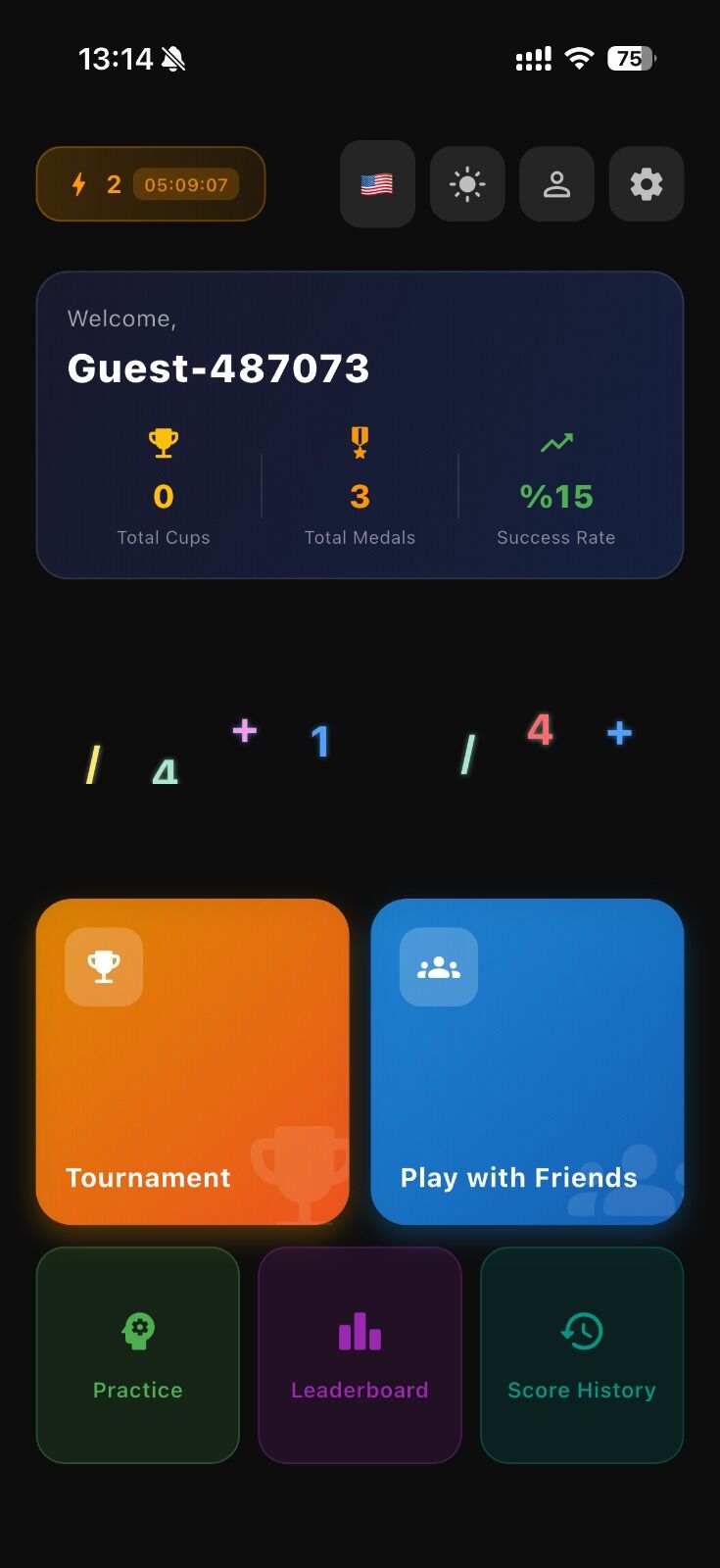
Task: Tap the Success Rate trend arrow icon
Action: (555, 442)
